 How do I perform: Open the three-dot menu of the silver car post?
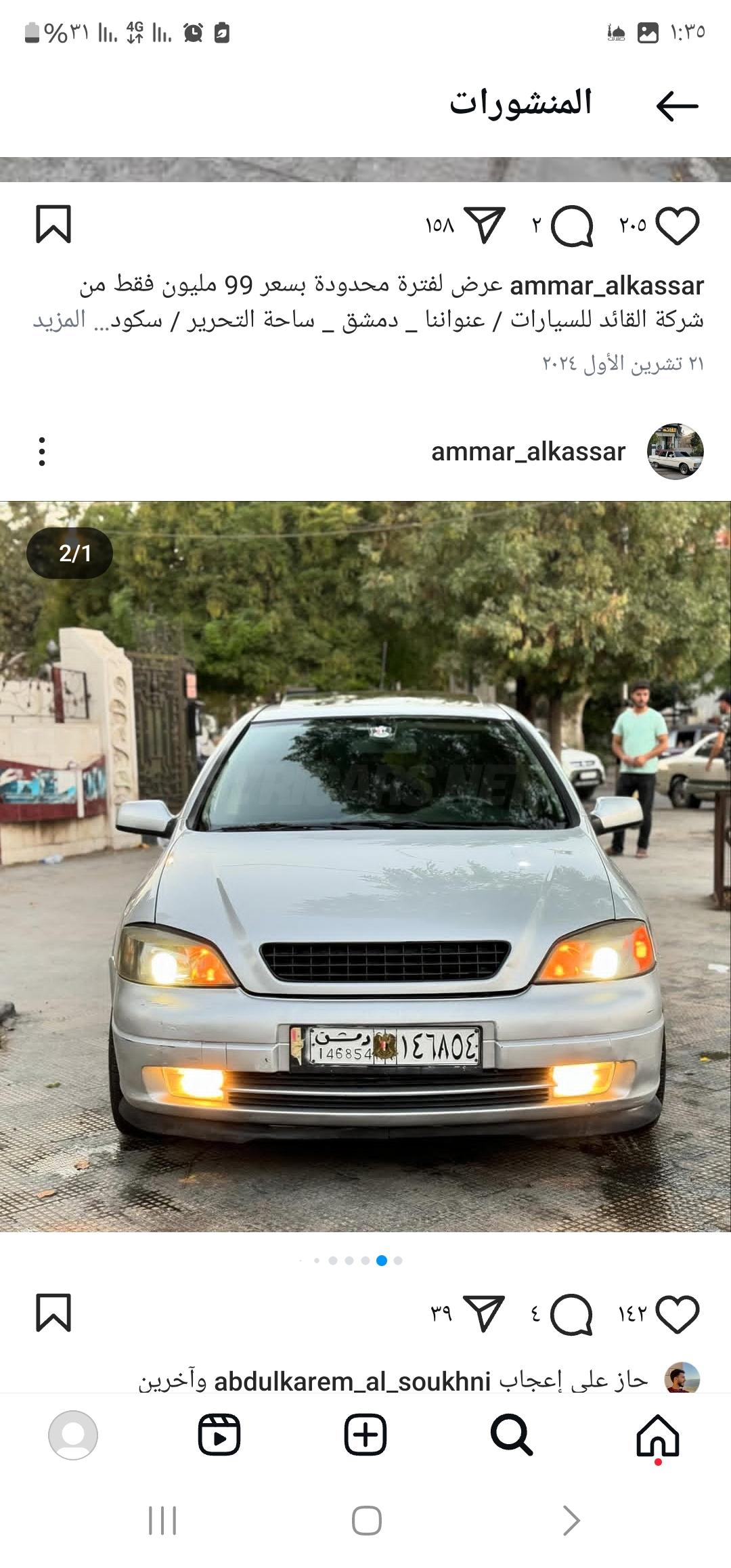(42, 452)
